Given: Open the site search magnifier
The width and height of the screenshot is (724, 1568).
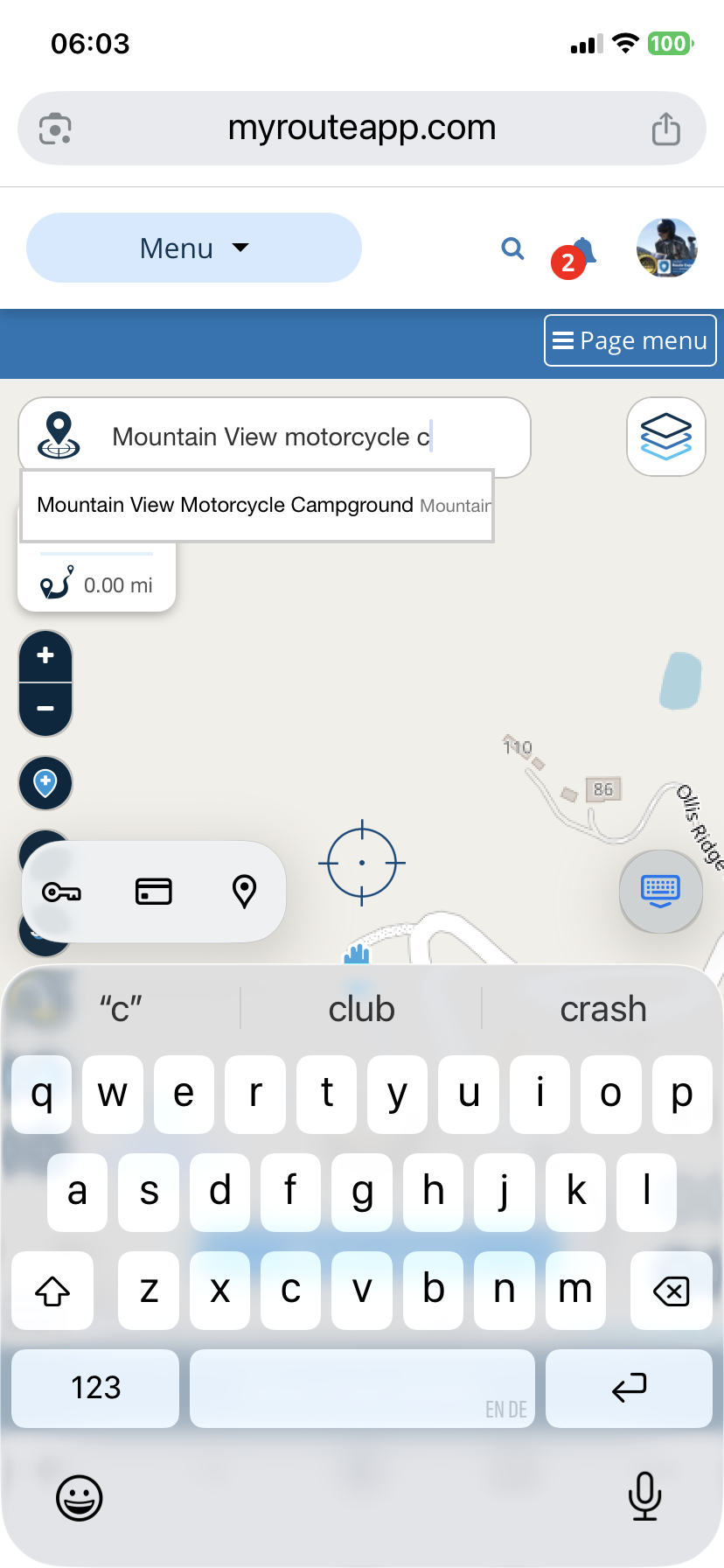Looking at the screenshot, I should [x=512, y=248].
